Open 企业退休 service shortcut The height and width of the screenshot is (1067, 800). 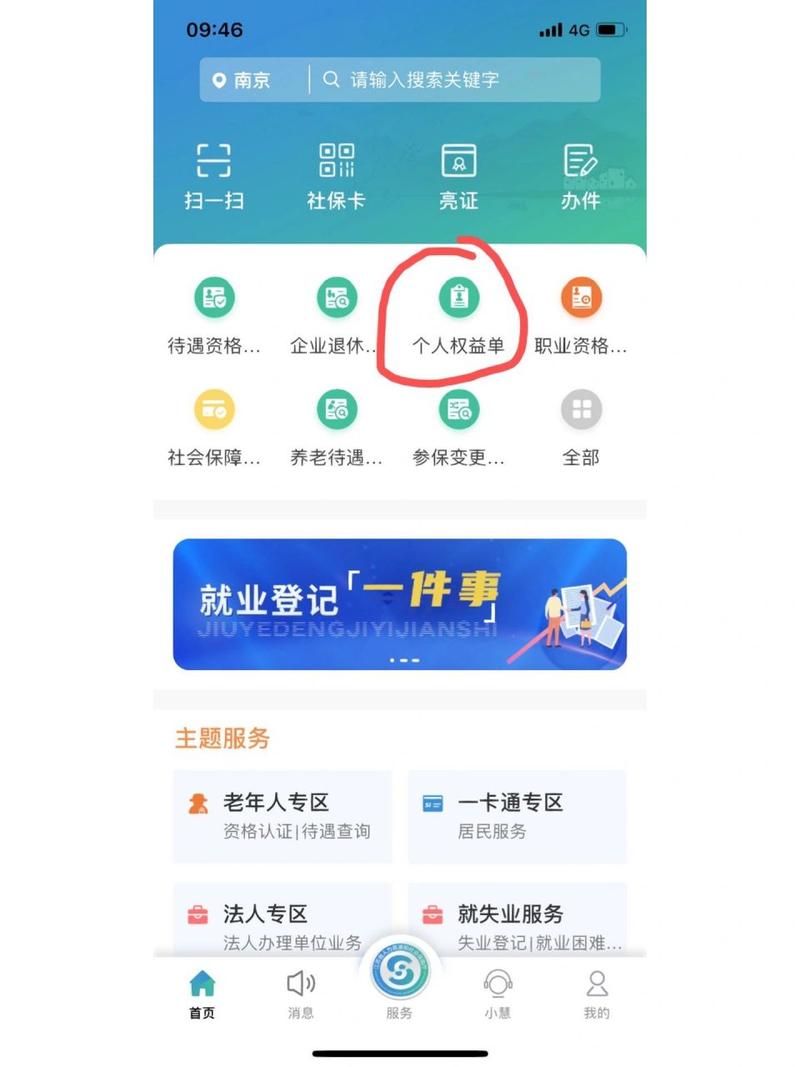(x=336, y=315)
